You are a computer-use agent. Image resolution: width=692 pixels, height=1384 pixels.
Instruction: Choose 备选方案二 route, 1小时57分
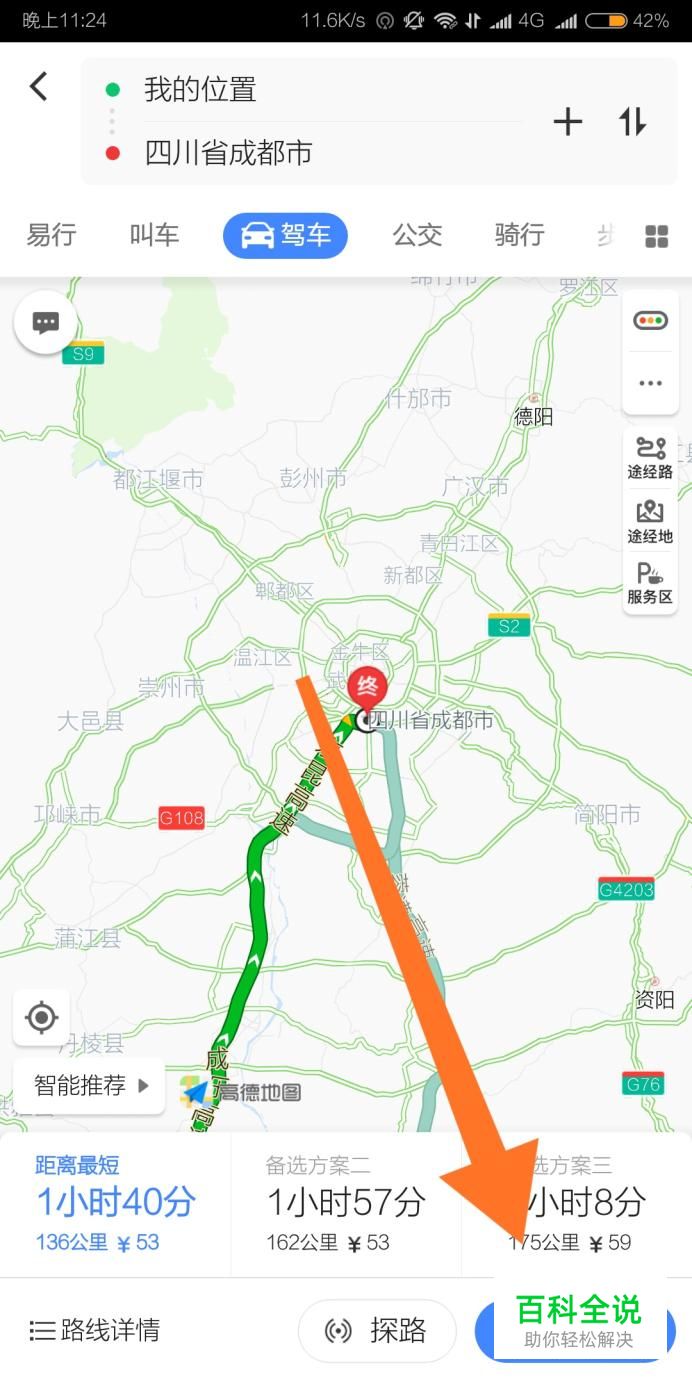point(346,1204)
